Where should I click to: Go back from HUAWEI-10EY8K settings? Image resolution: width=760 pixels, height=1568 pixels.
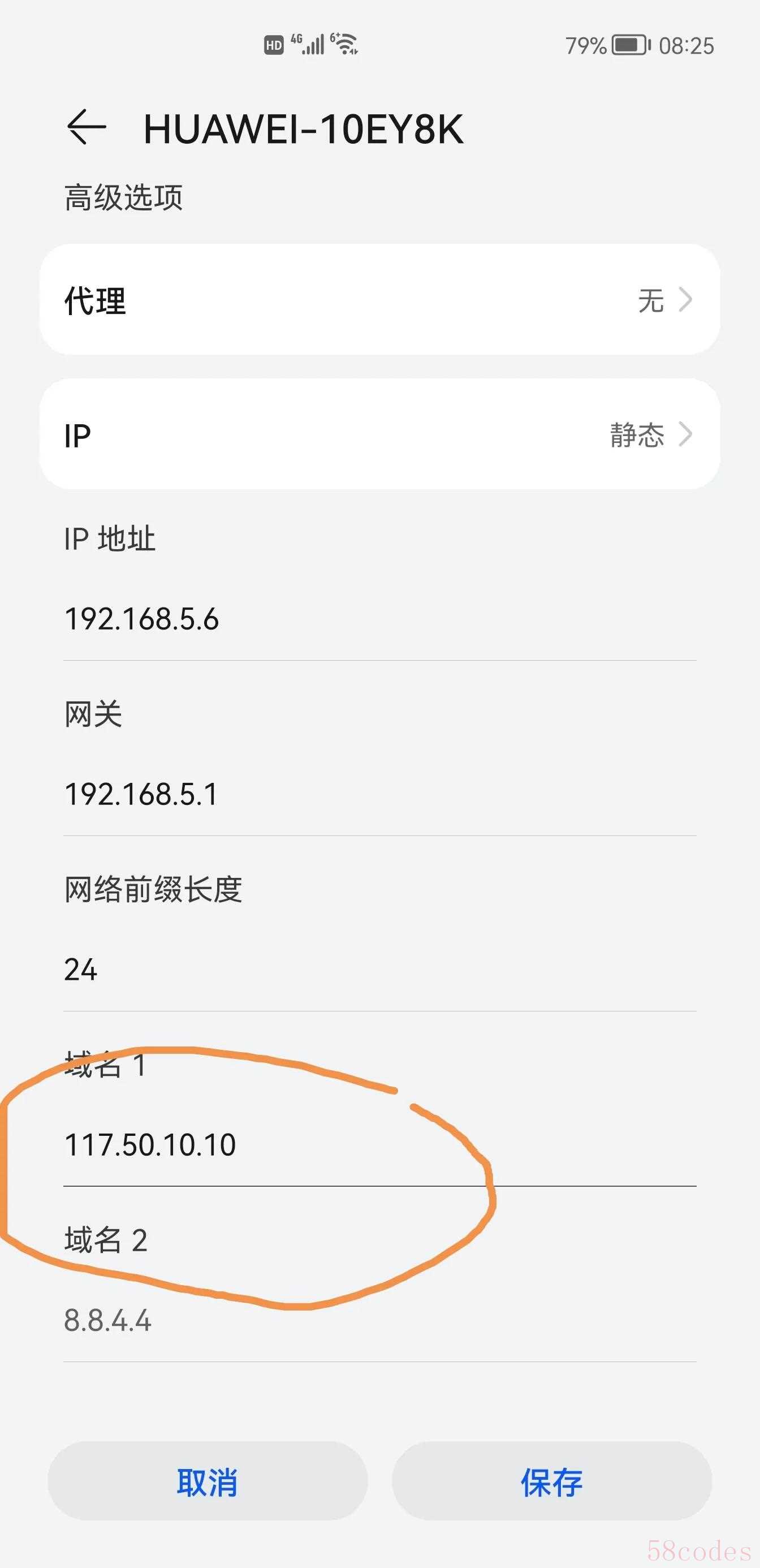point(87,127)
